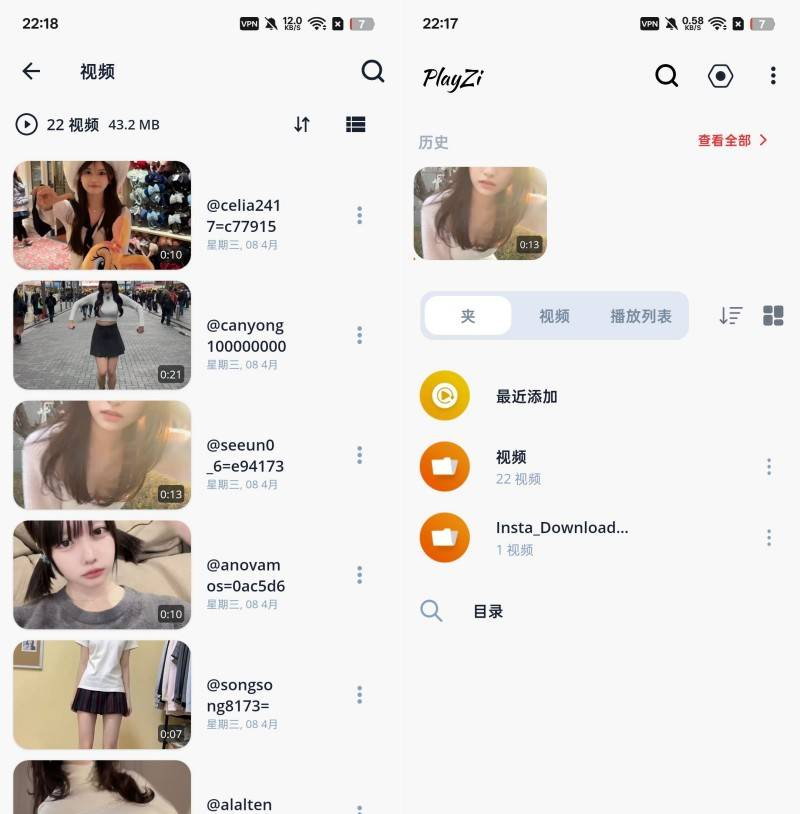Open search on the 视频 list page
800x814 pixels.
[372, 71]
